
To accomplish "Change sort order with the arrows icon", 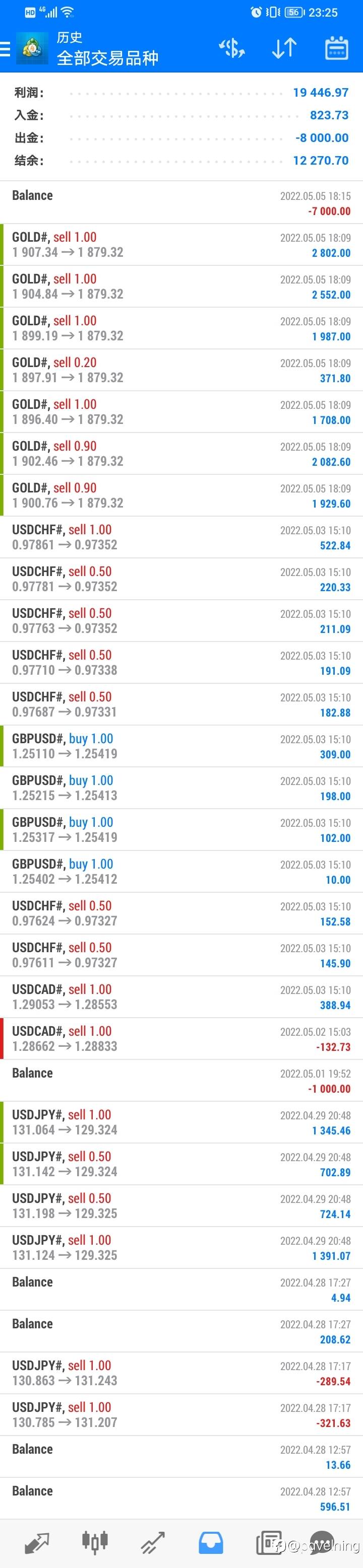I will click(284, 48).
